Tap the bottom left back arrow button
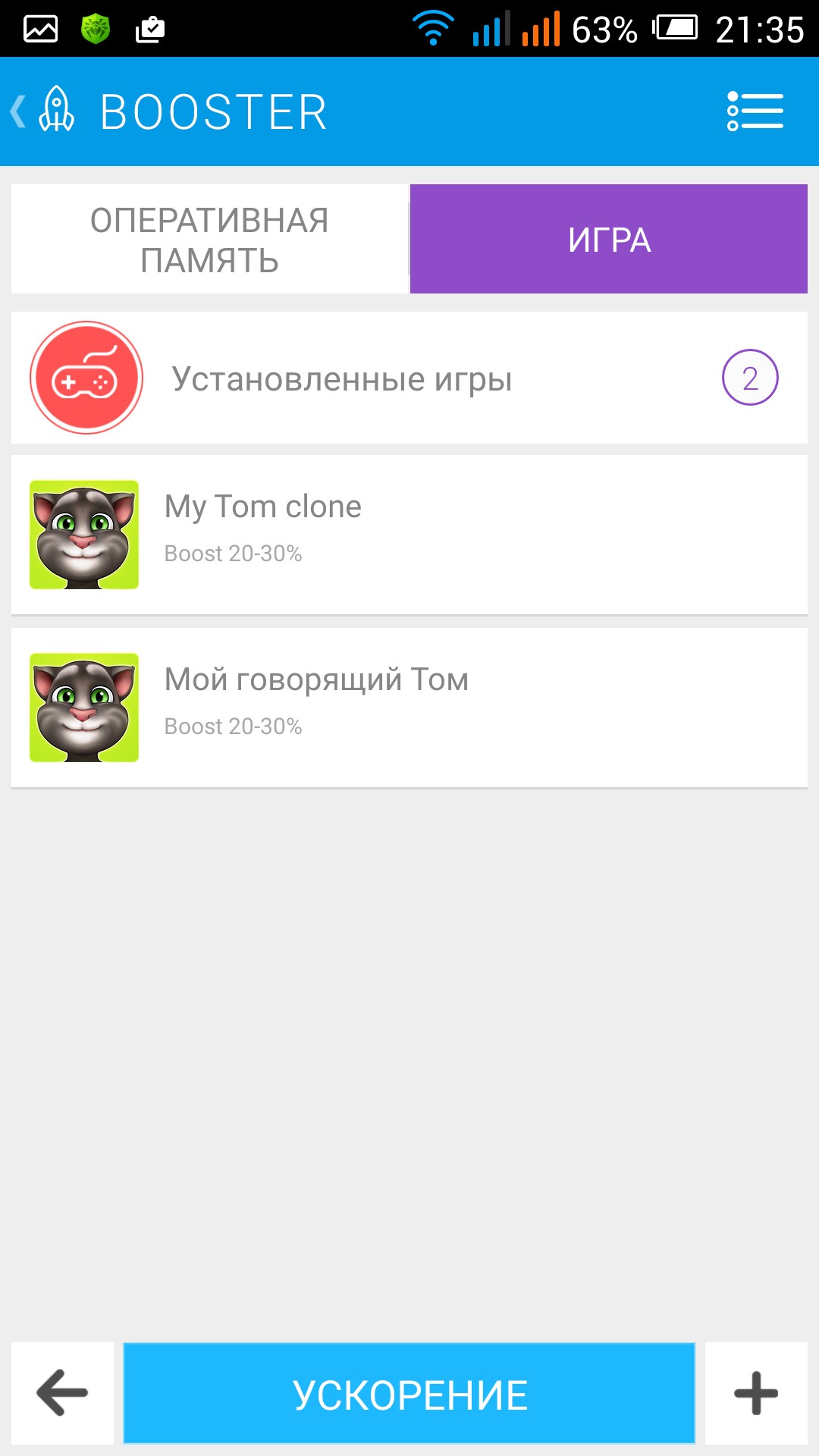The width and height of the screenshot is (819, 1456). pos(62,1393)
